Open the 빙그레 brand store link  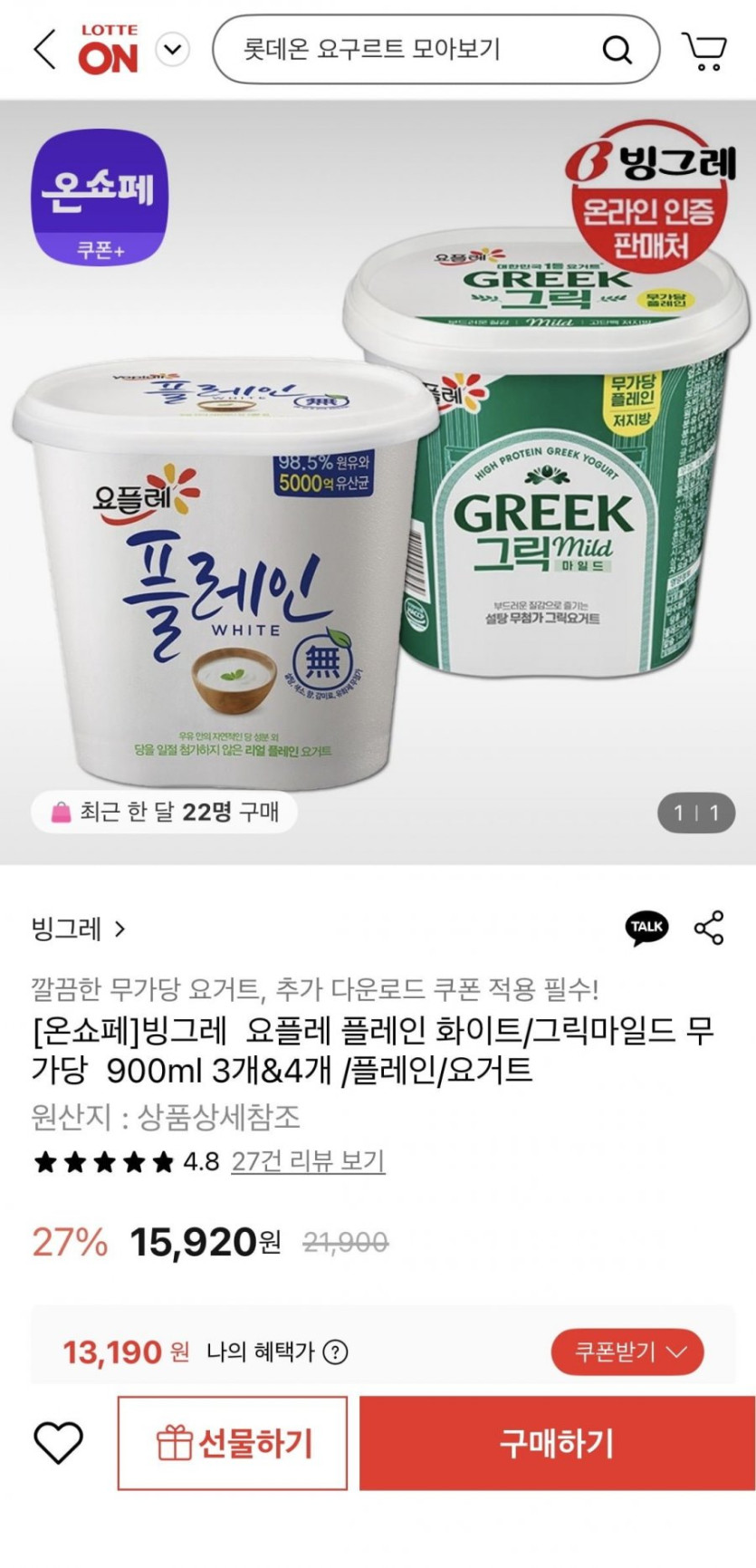[79, 928]
